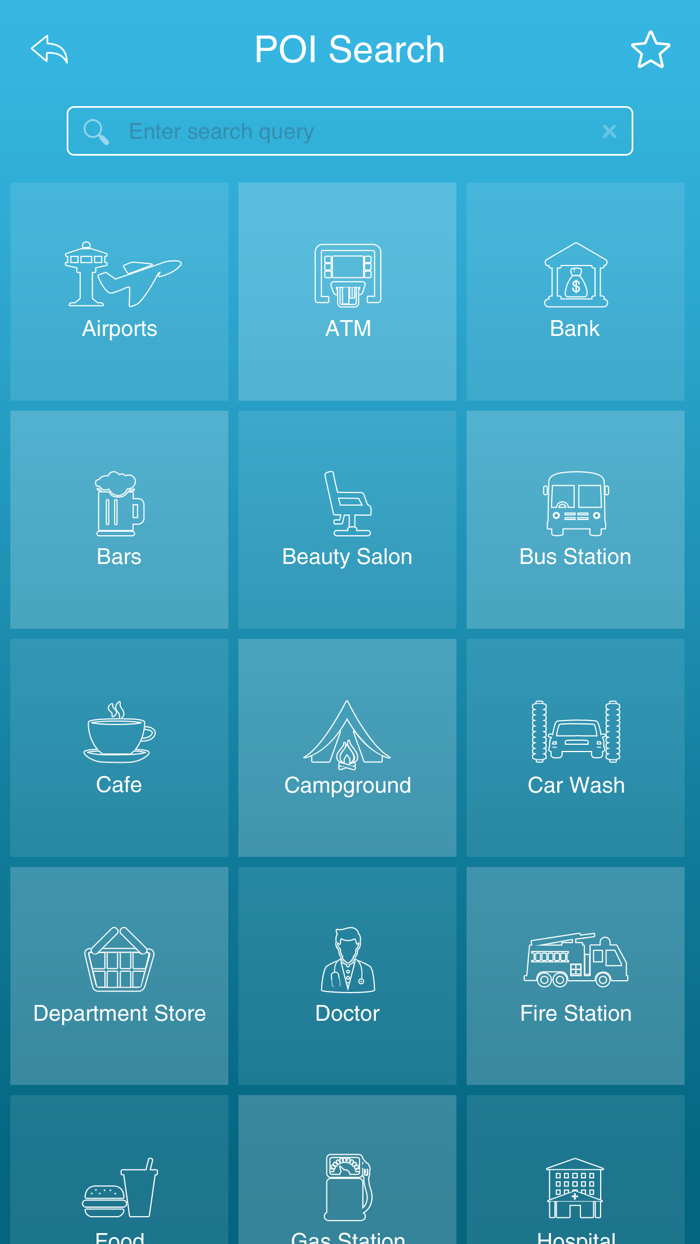The width and height of the screenshot is (700, 1244).
Task: Clear the search query text
Action: tap(609, 131)
